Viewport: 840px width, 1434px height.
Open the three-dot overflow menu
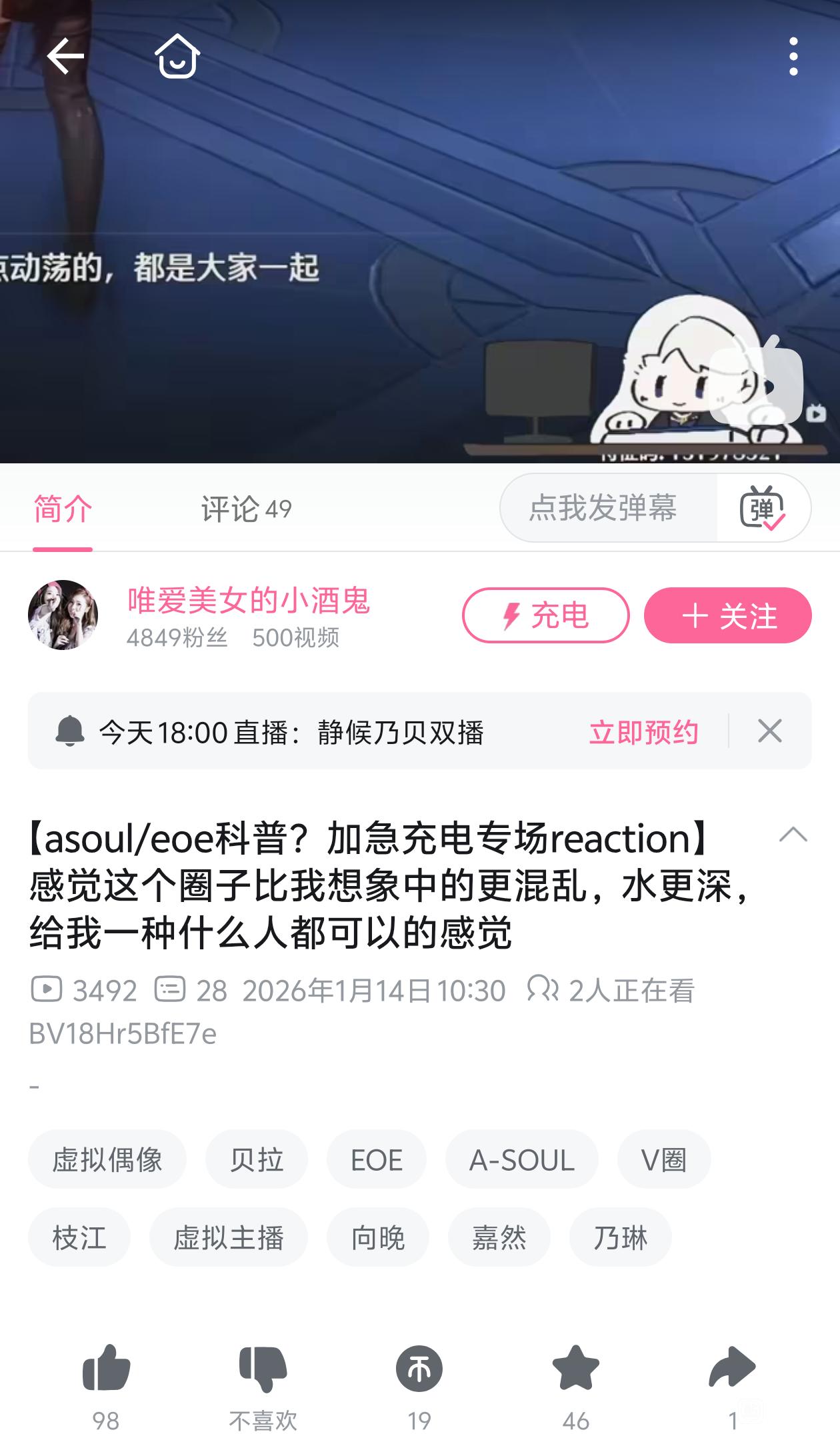click(x=793, y=56)
